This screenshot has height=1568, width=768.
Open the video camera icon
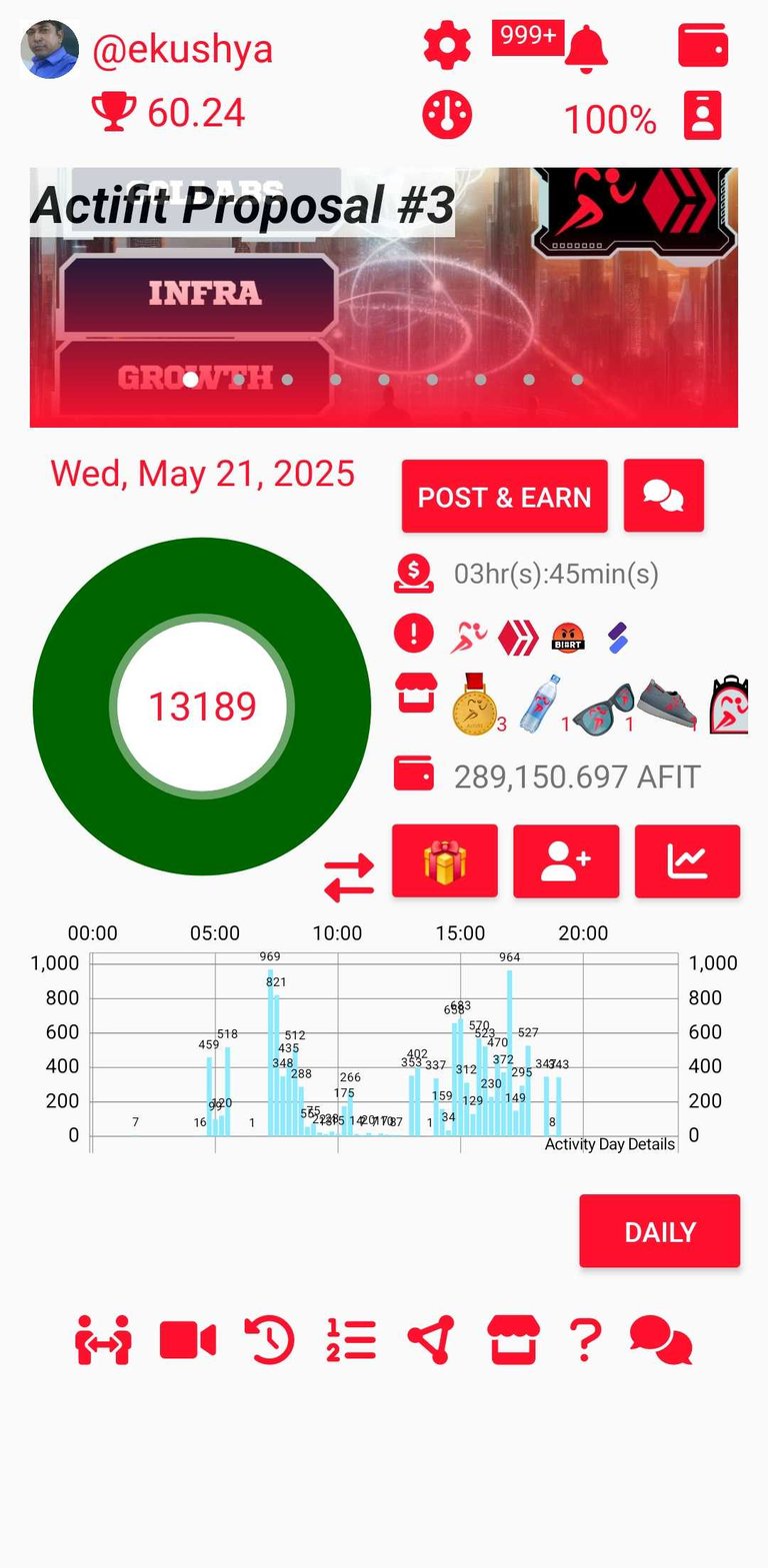tap(188, 1340)
